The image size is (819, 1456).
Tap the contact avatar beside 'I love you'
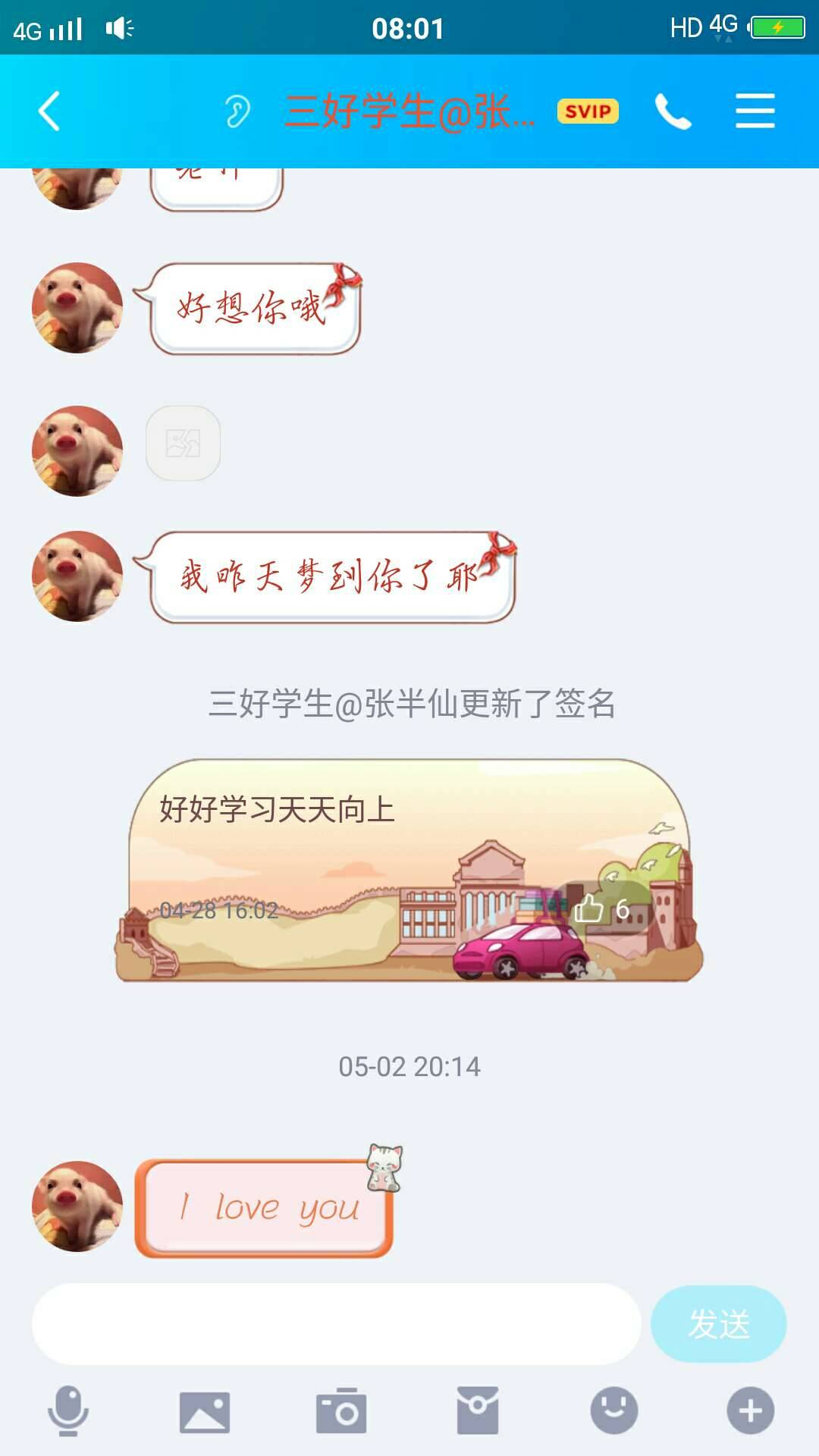coord(76,1206)
